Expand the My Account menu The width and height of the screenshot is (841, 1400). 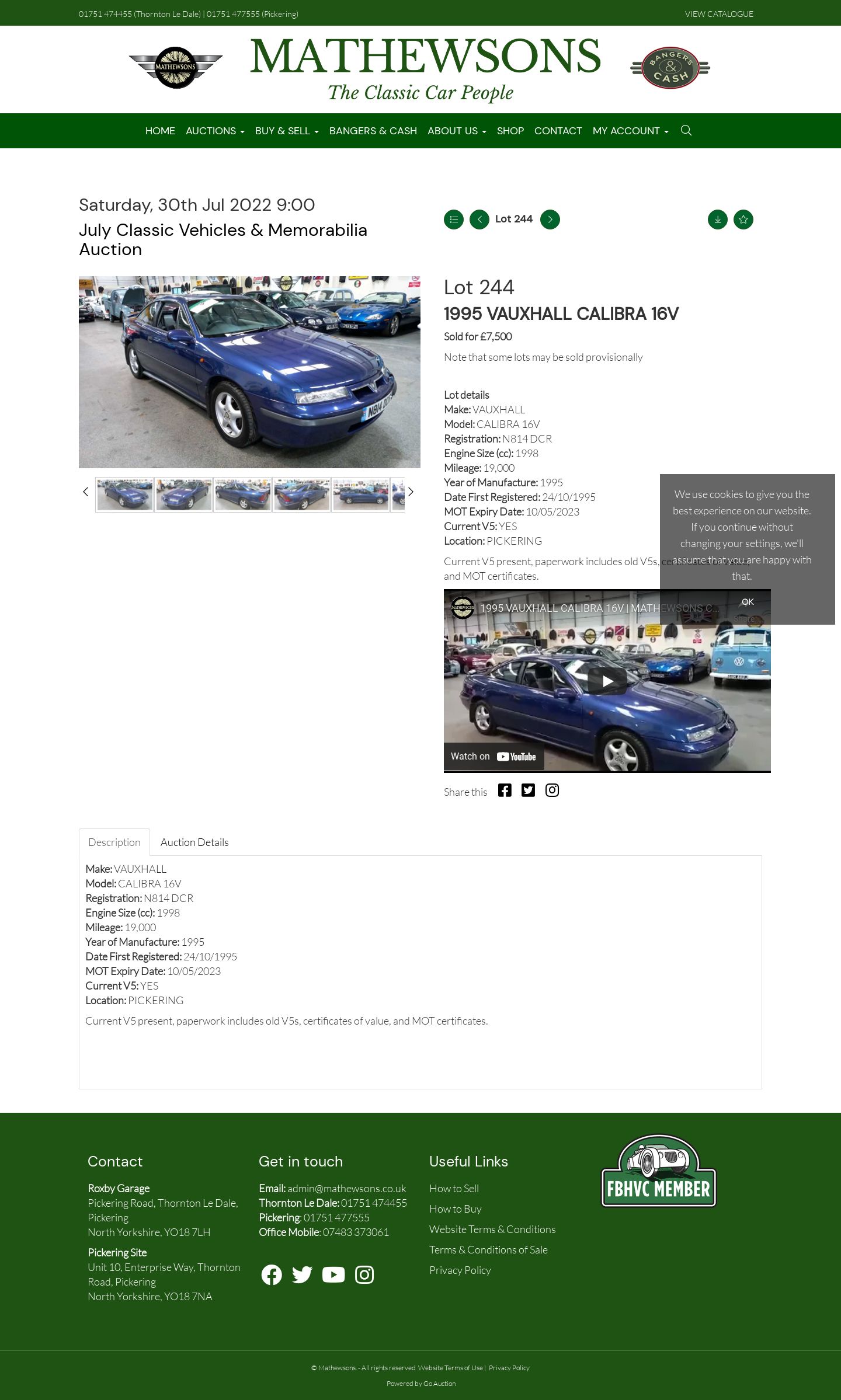tap(631, 131)
